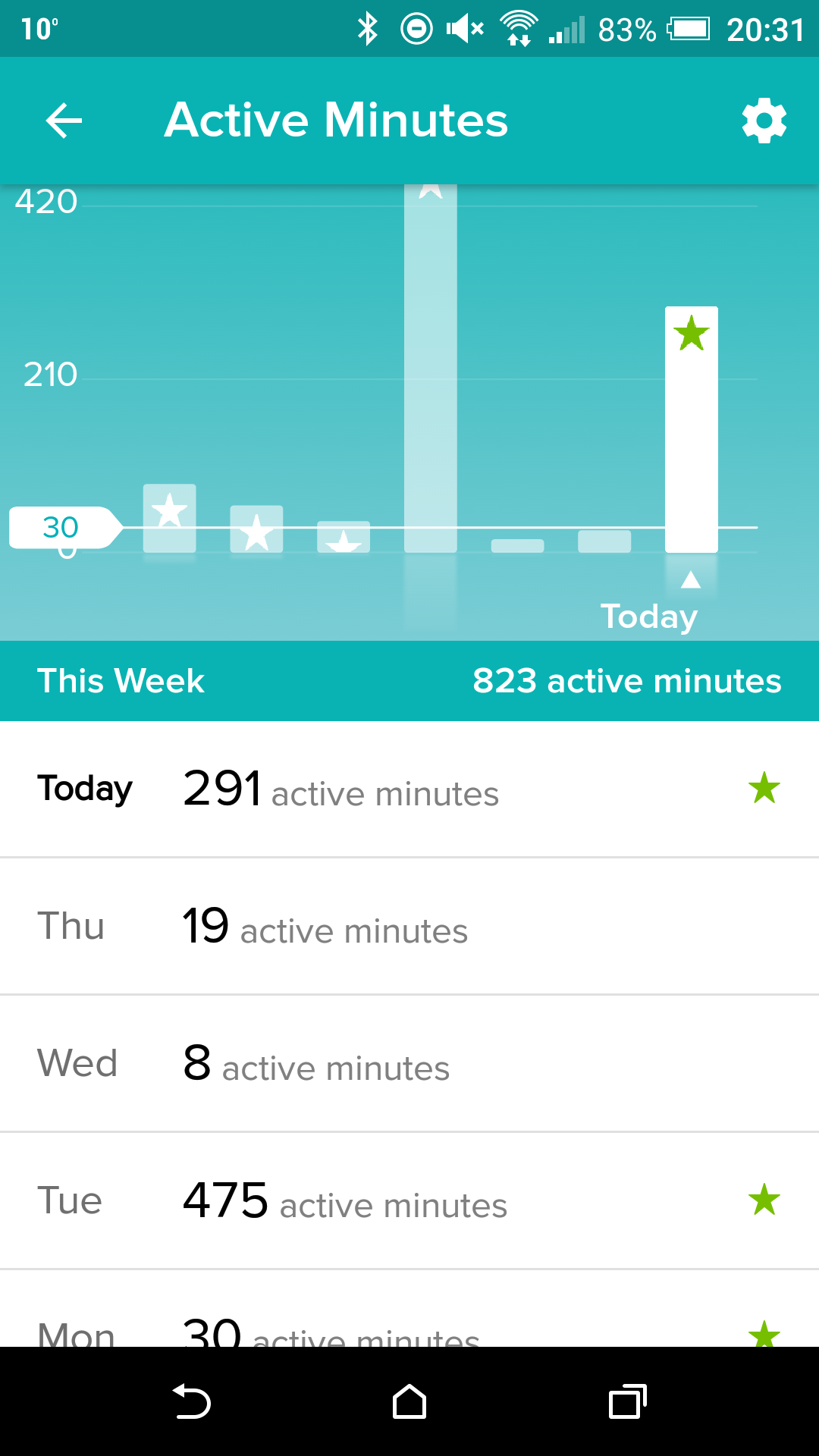This screenshot has width=819, height=1456.
Task: Open Tue 475 active minutes entry
Action: (x=409, y=1201)
